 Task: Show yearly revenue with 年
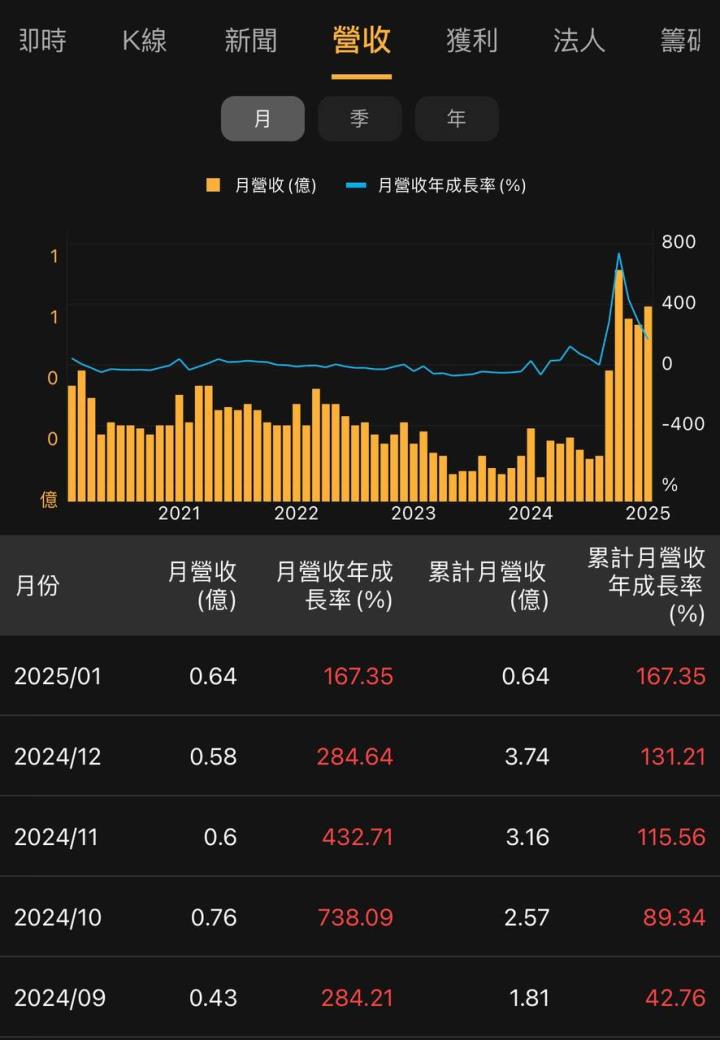[456, 119]
